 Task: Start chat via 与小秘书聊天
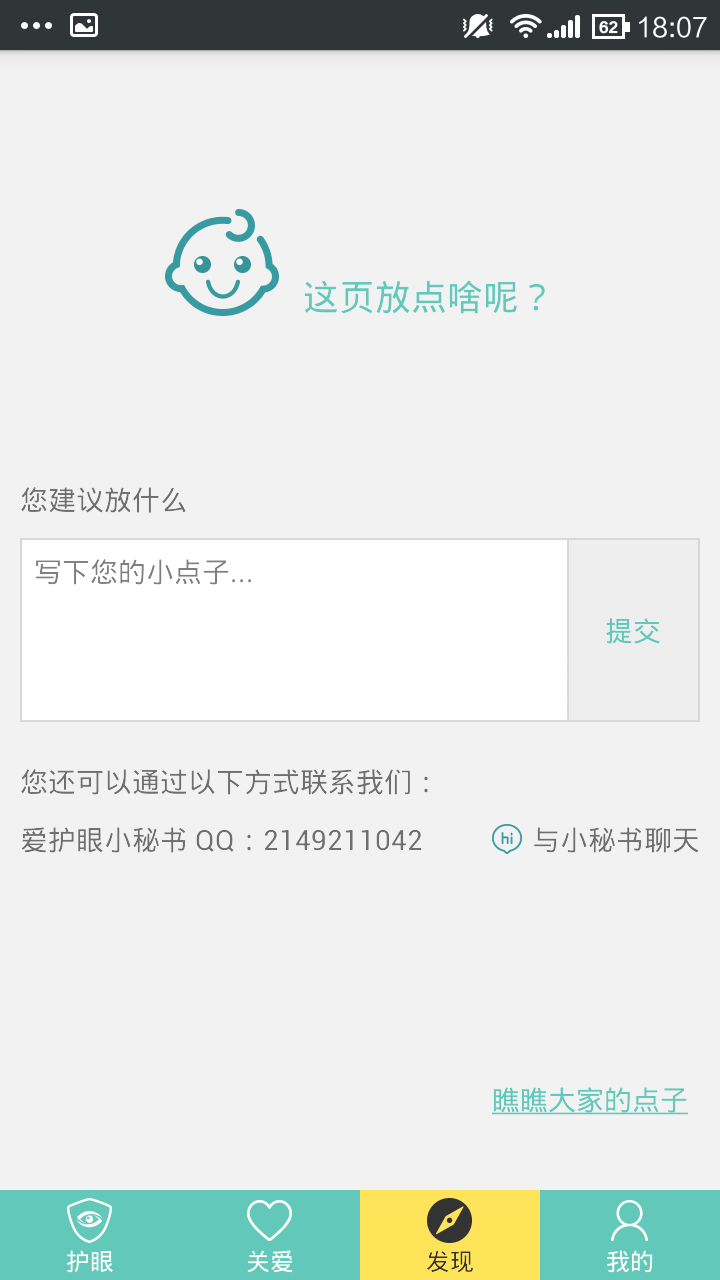pyautogui.click(x=596, y=840)
